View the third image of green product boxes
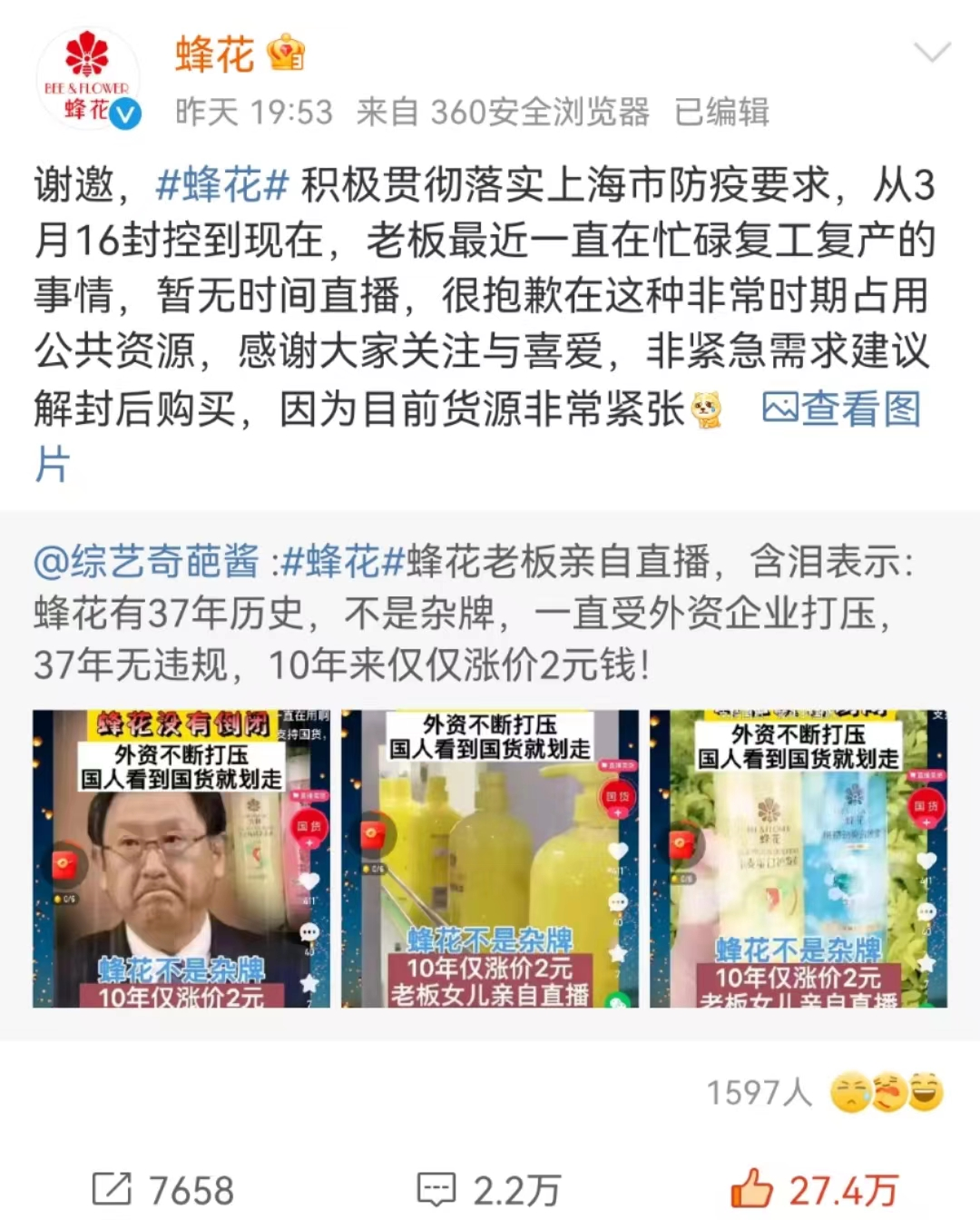This screenshot has height=1220, width=980. (799, 859)
